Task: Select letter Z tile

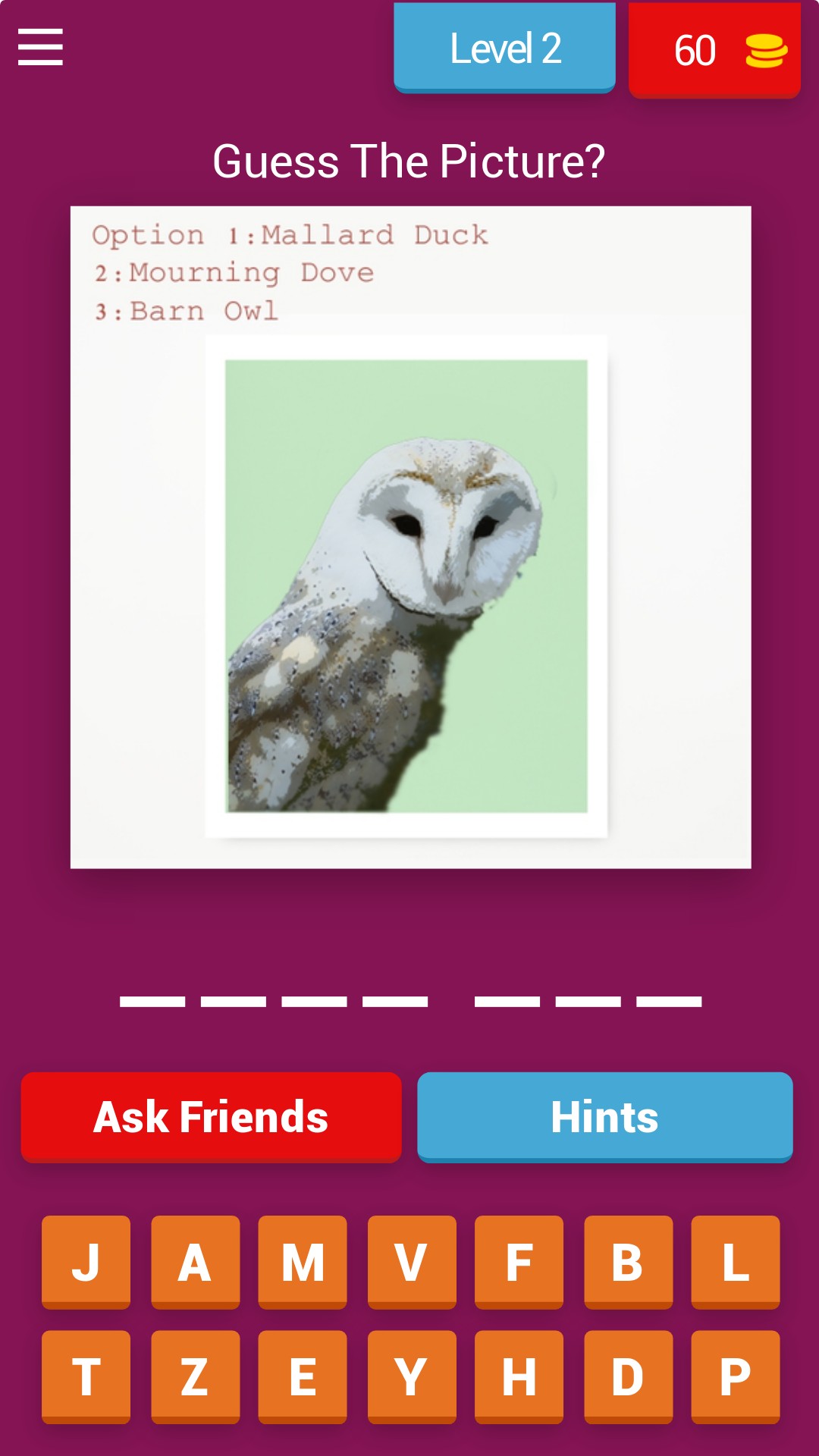Action: click(195, 1376)
